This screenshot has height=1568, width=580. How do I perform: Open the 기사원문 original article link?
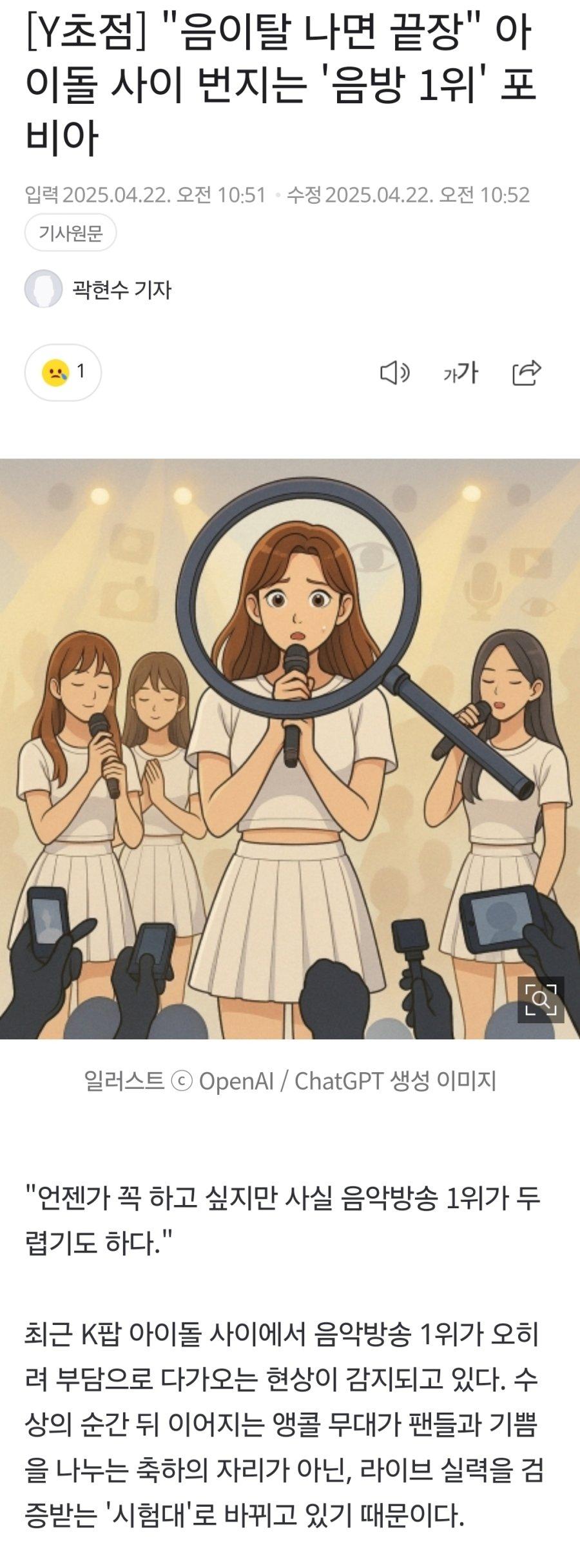coord(70,233)
